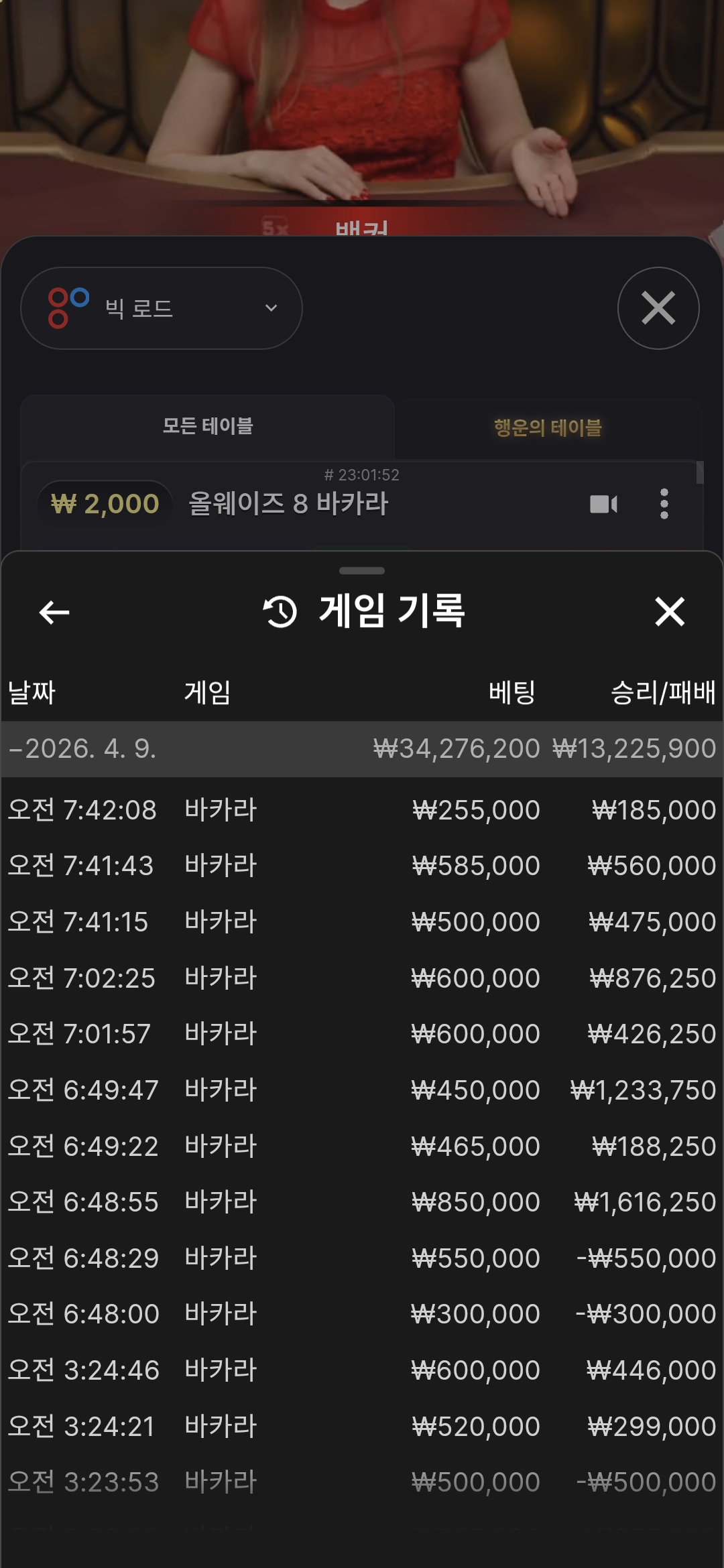Tap the video camera icon for 올웨이즈 8 바카라
This screenshot has width=724, height=1568.
(603, 504)
